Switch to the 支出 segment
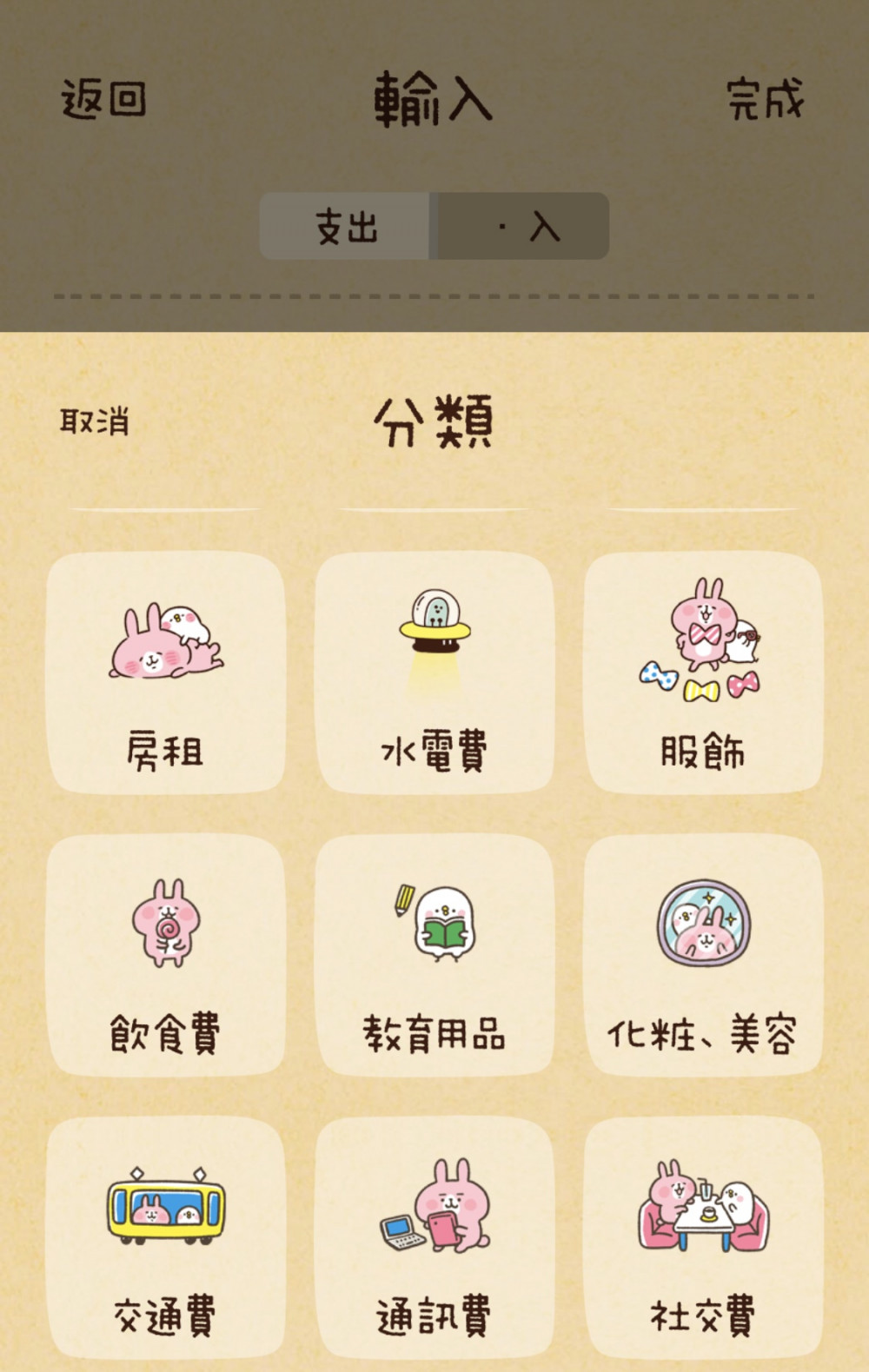Screen dimensions: 869x1372 [x=345, y=227]
